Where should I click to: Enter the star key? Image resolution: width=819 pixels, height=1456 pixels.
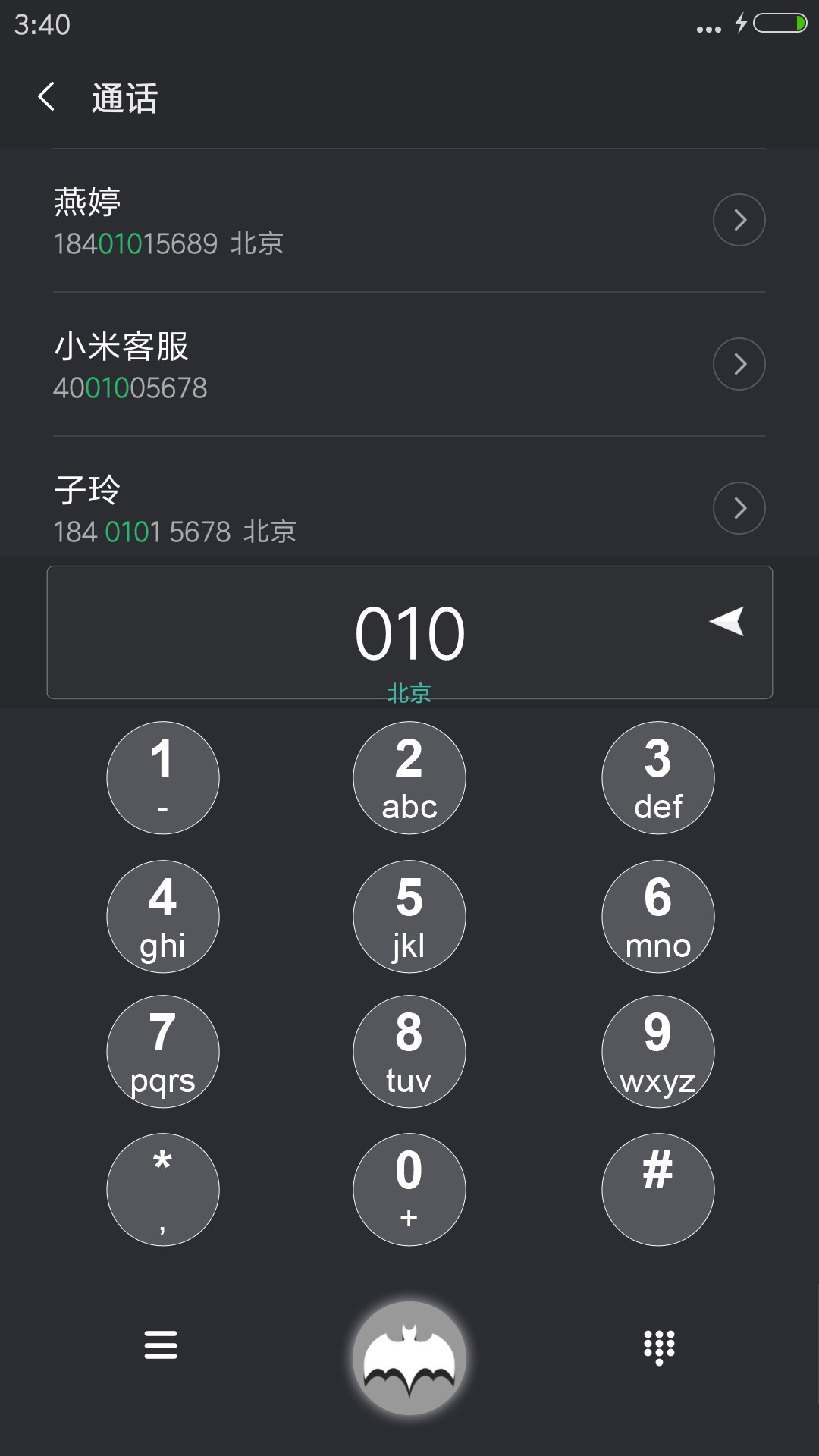pos(163,1190)
